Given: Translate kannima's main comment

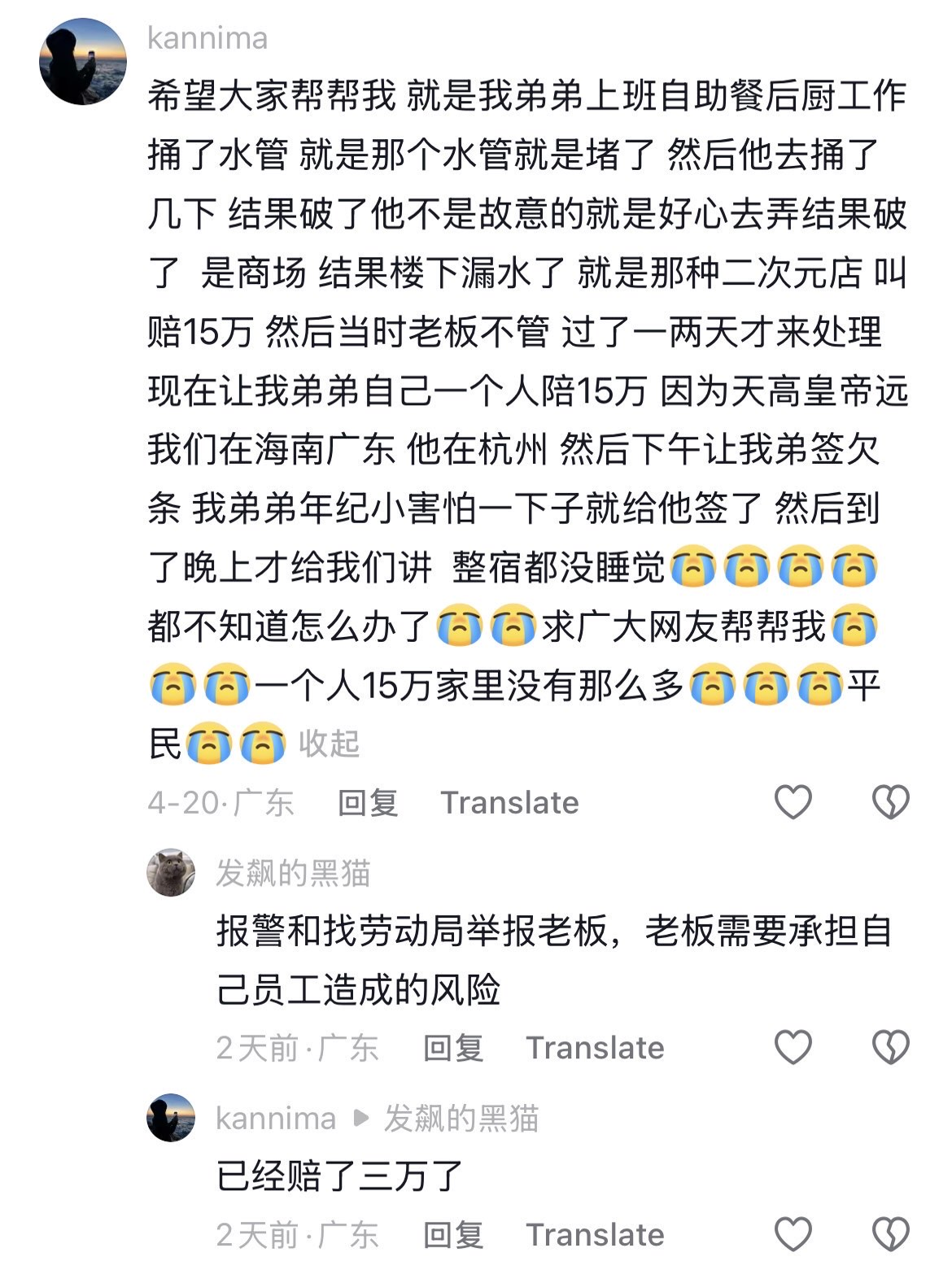Looking at the screenshot, I should (x=509, y=803).
